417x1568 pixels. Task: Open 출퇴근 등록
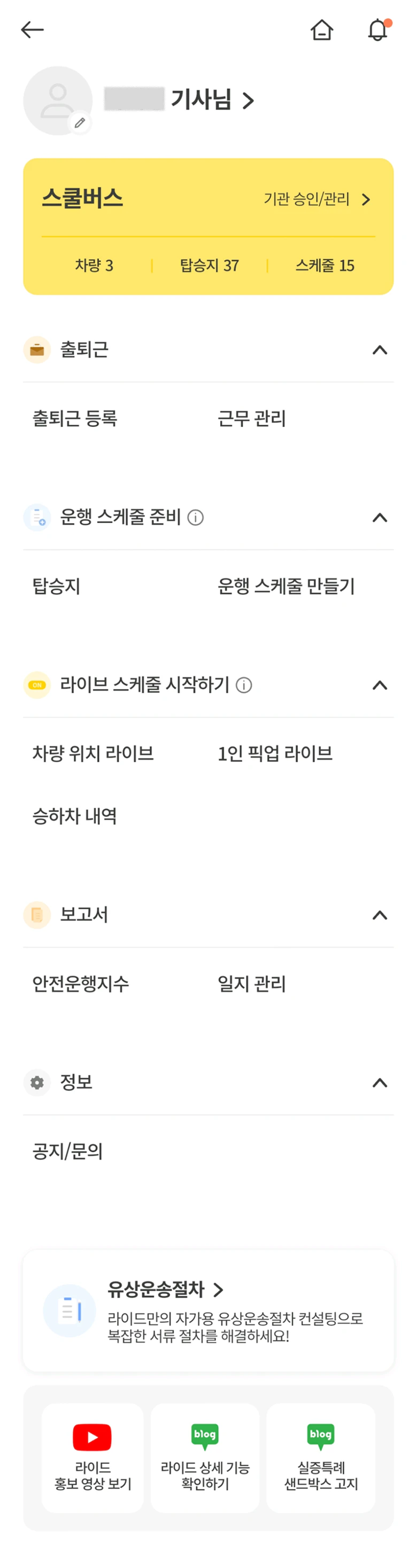(75, 418)
